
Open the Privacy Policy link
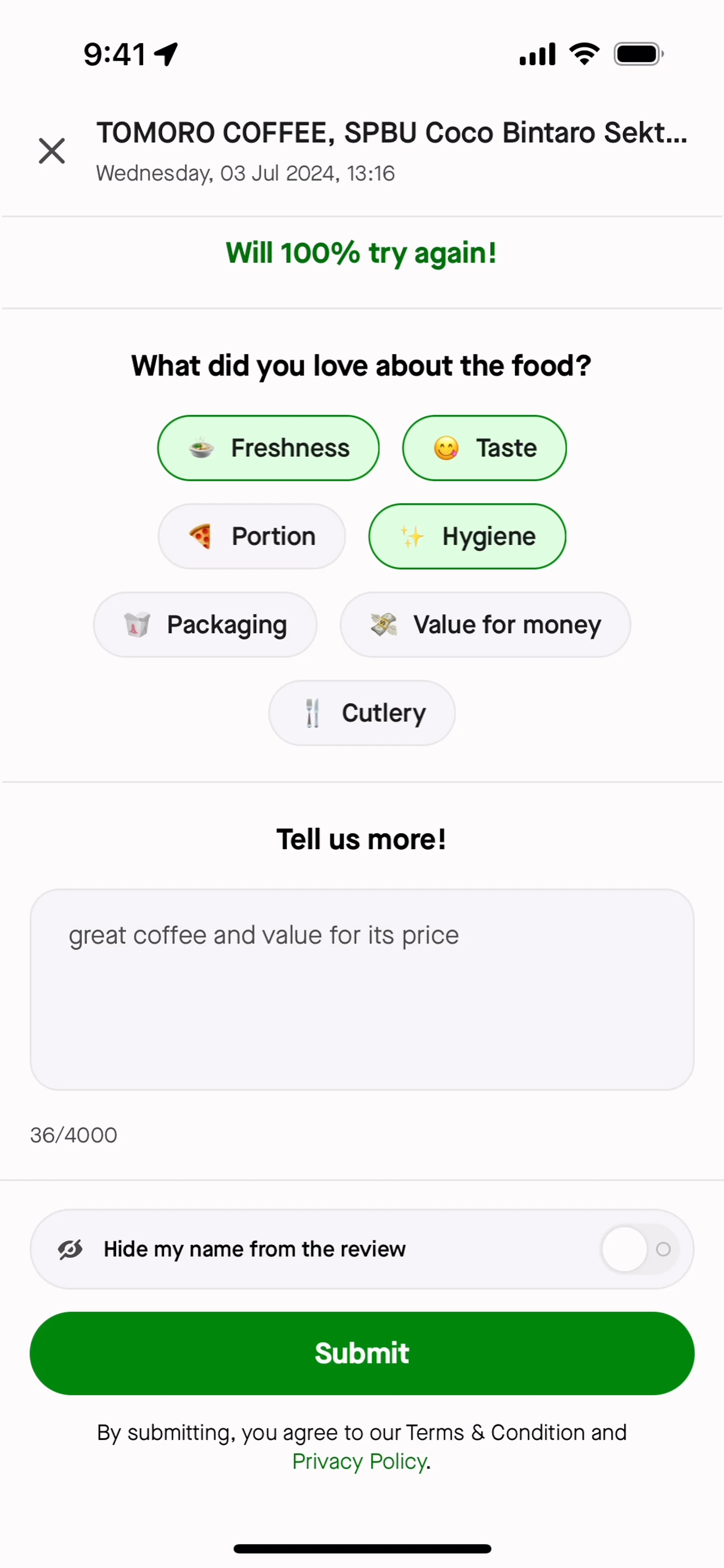pyautogui.click(x=359, y=1461)
